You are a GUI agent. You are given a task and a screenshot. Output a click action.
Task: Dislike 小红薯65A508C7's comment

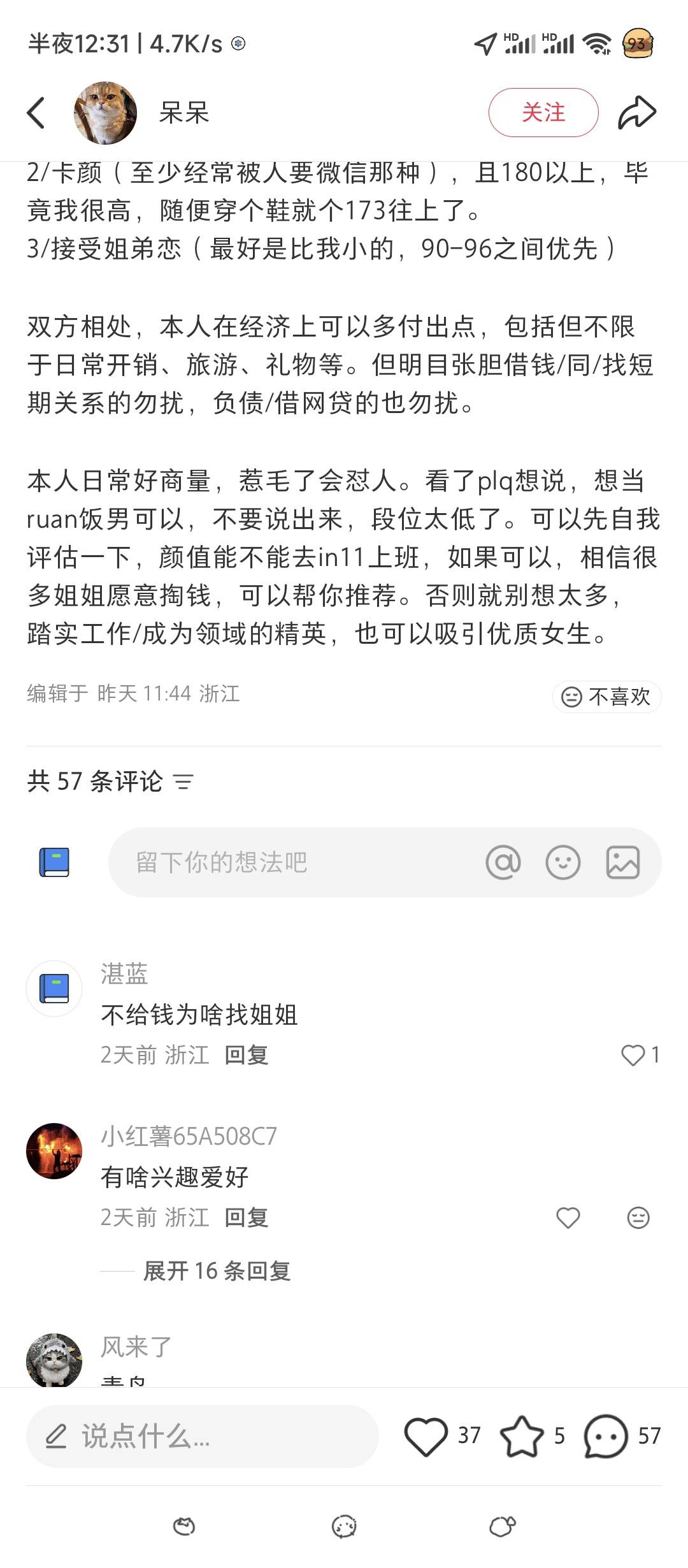coord(638,1217)
